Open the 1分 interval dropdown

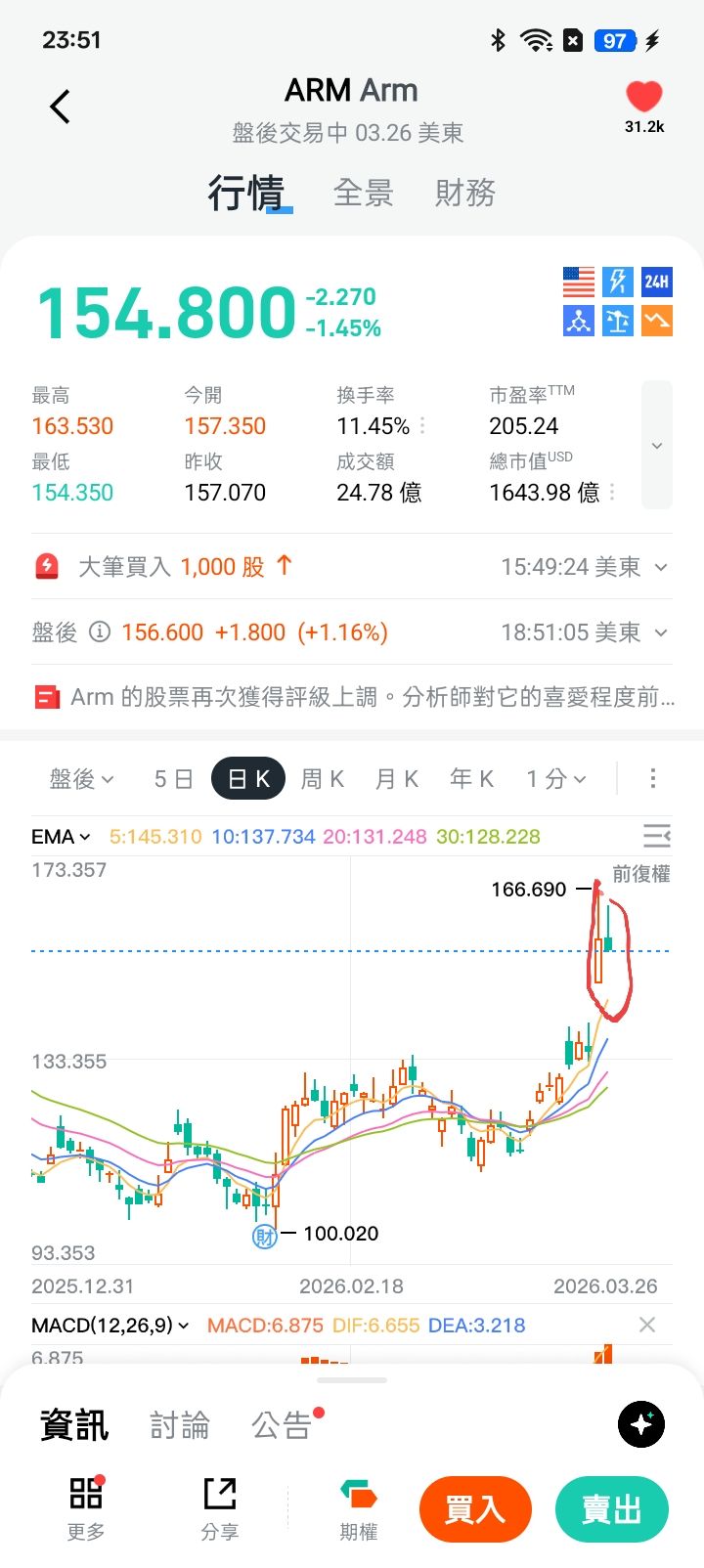pos(555,779)
